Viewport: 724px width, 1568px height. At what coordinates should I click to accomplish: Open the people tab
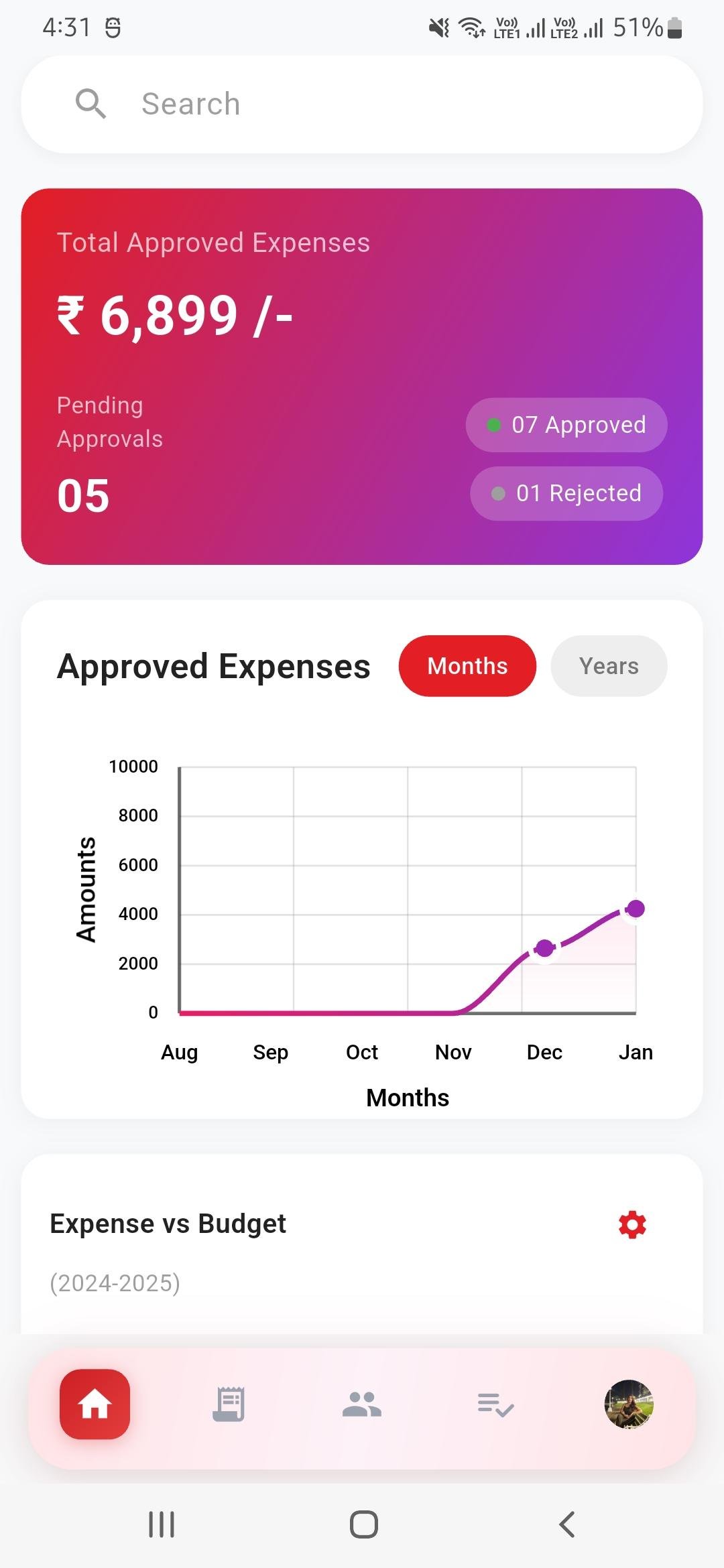[362, 1404]
